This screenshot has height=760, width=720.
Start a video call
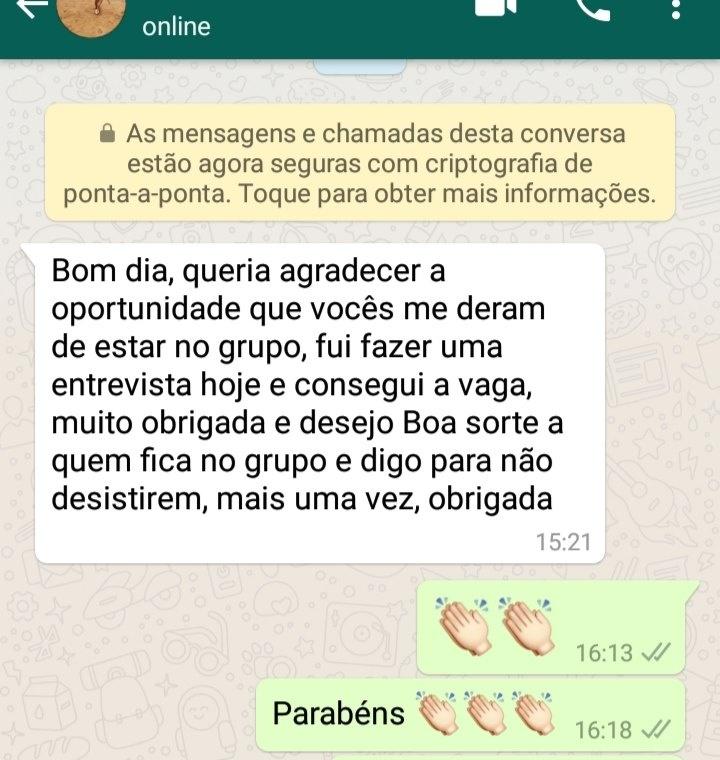coord(494,8)
